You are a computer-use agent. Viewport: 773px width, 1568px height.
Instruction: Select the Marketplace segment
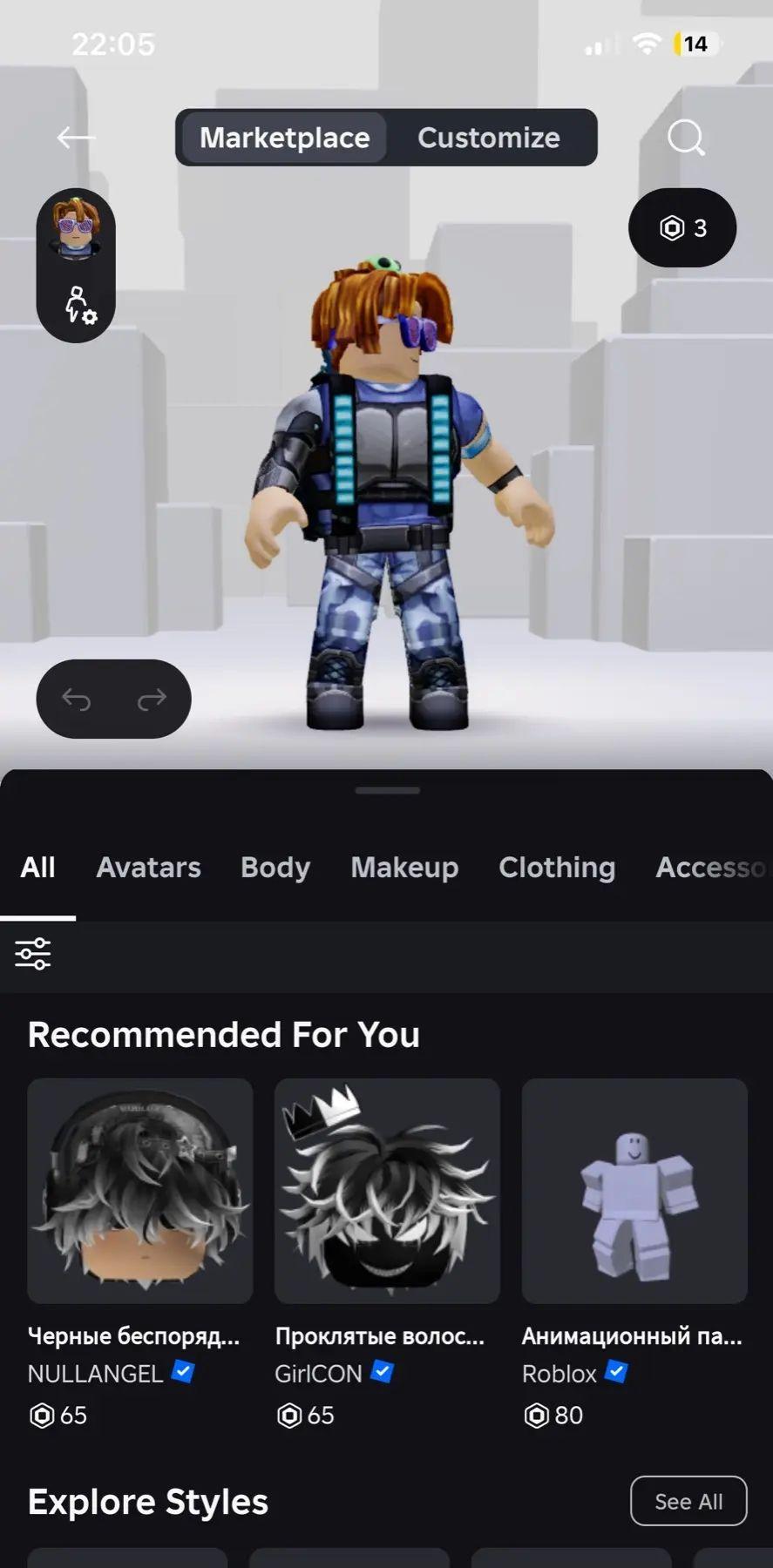click(x=284, y=138)
